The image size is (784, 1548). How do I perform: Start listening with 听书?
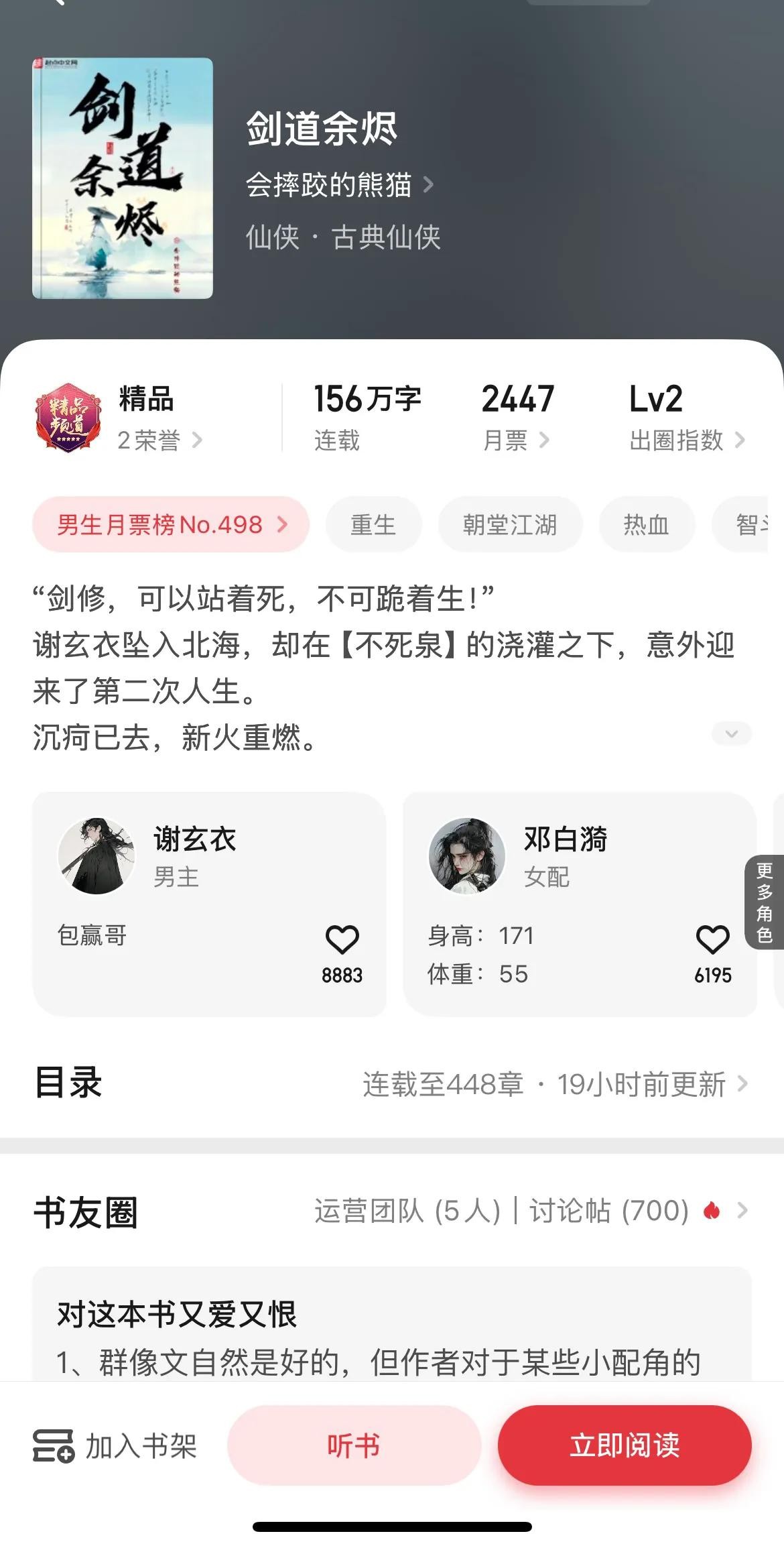(x=354, y=1446)
